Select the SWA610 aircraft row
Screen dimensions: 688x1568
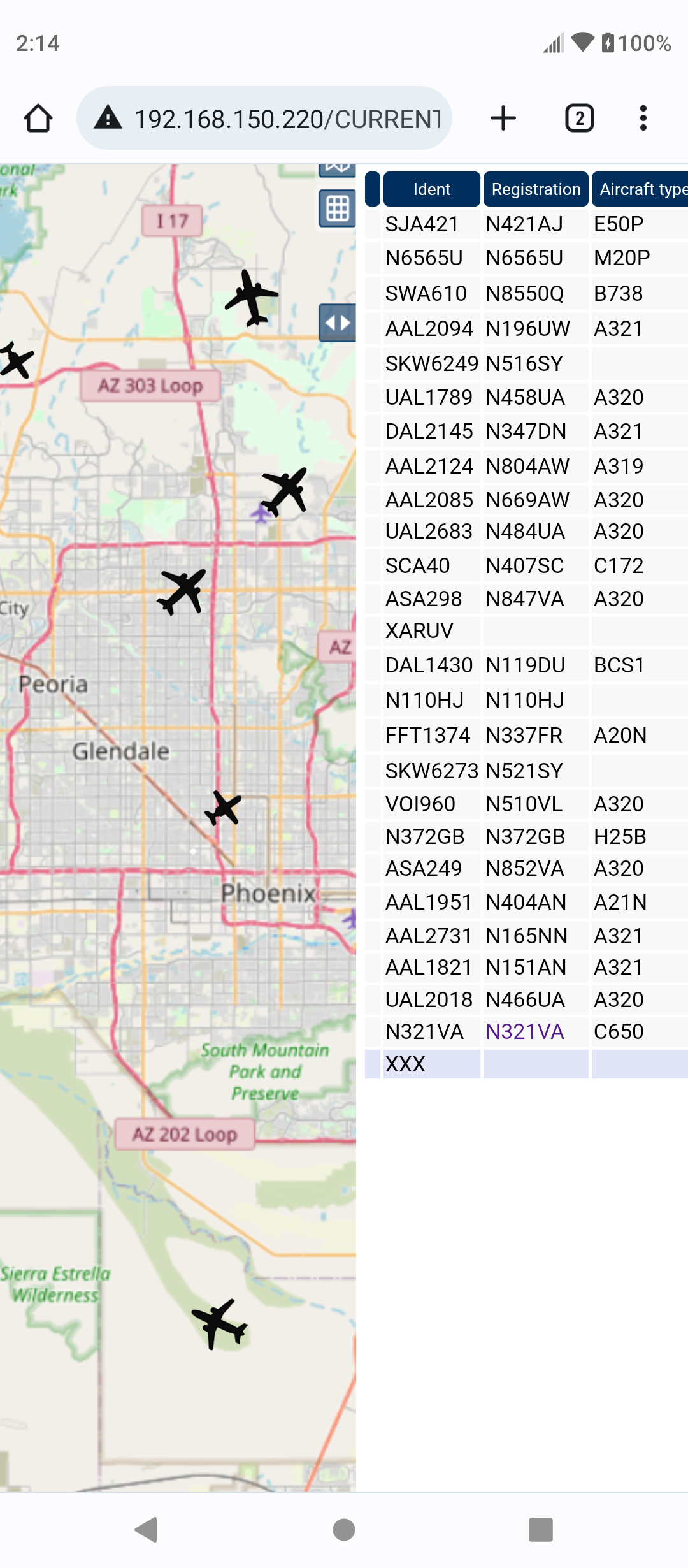click(x=526, y=294)
